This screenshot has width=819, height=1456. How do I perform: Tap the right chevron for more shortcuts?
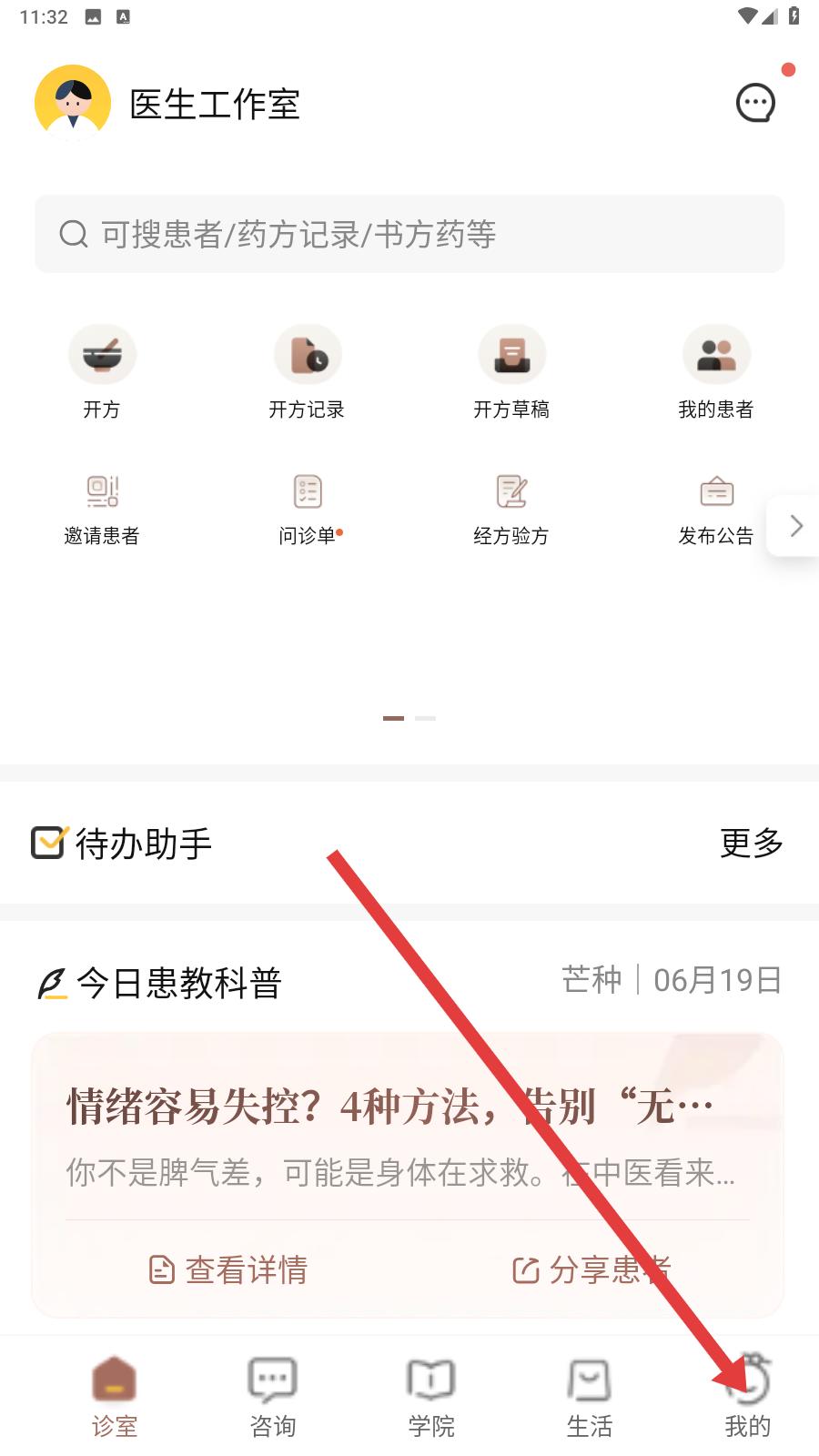pyautogui.click(x=795, y=526)
